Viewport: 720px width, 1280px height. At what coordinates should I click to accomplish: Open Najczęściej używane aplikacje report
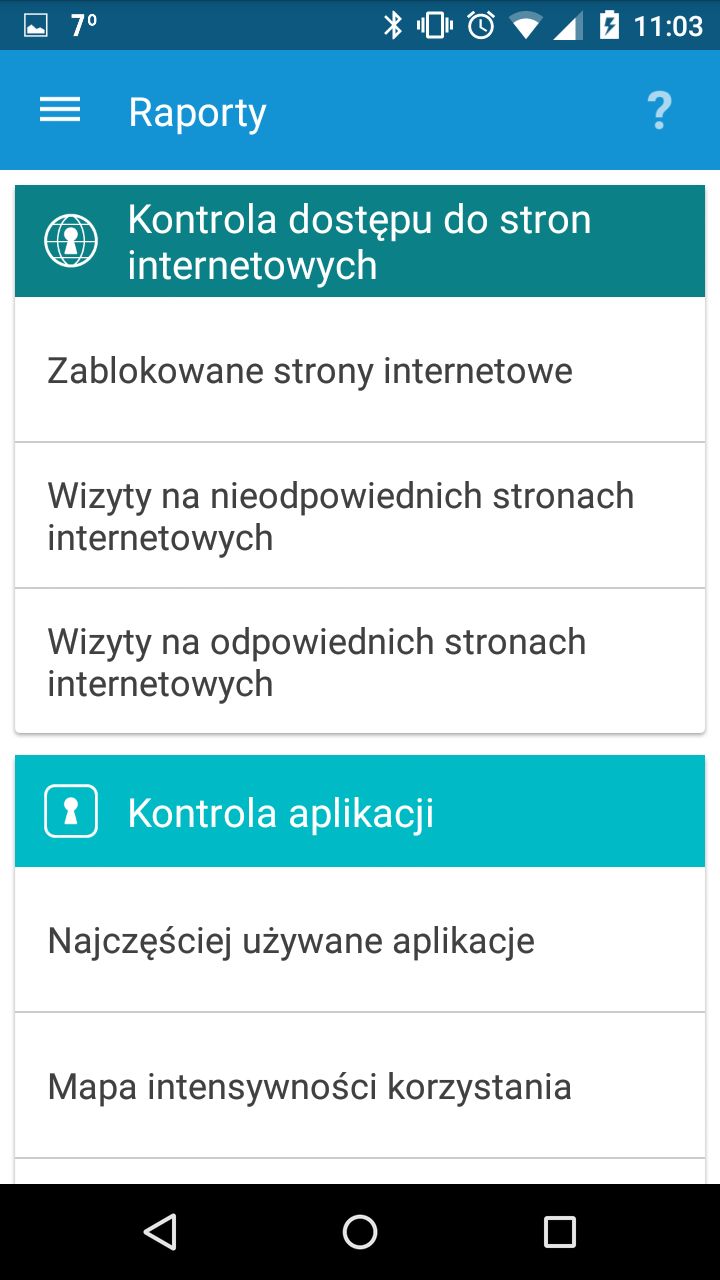[x=360, y=940]
